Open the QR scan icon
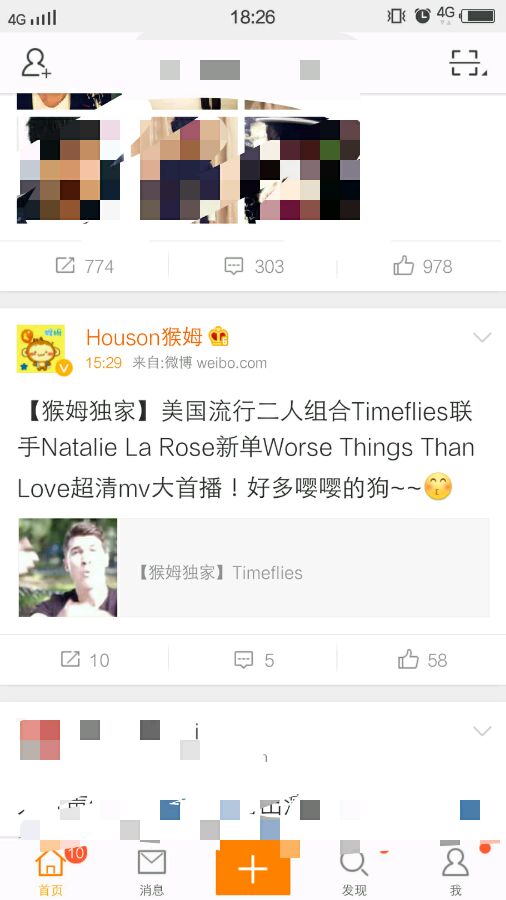 [466, 63]
